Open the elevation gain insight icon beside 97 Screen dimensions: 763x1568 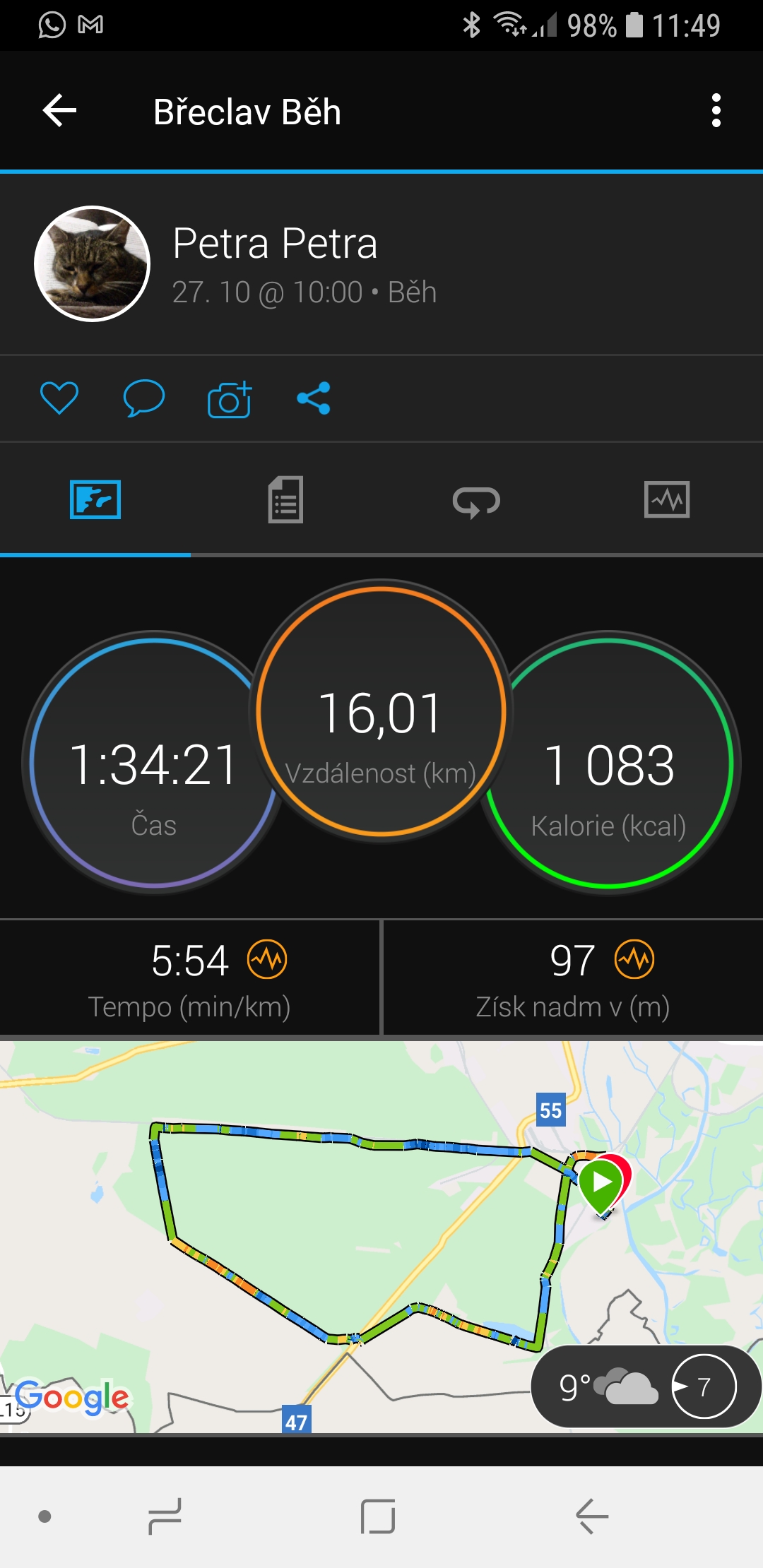tap(634, 959)
